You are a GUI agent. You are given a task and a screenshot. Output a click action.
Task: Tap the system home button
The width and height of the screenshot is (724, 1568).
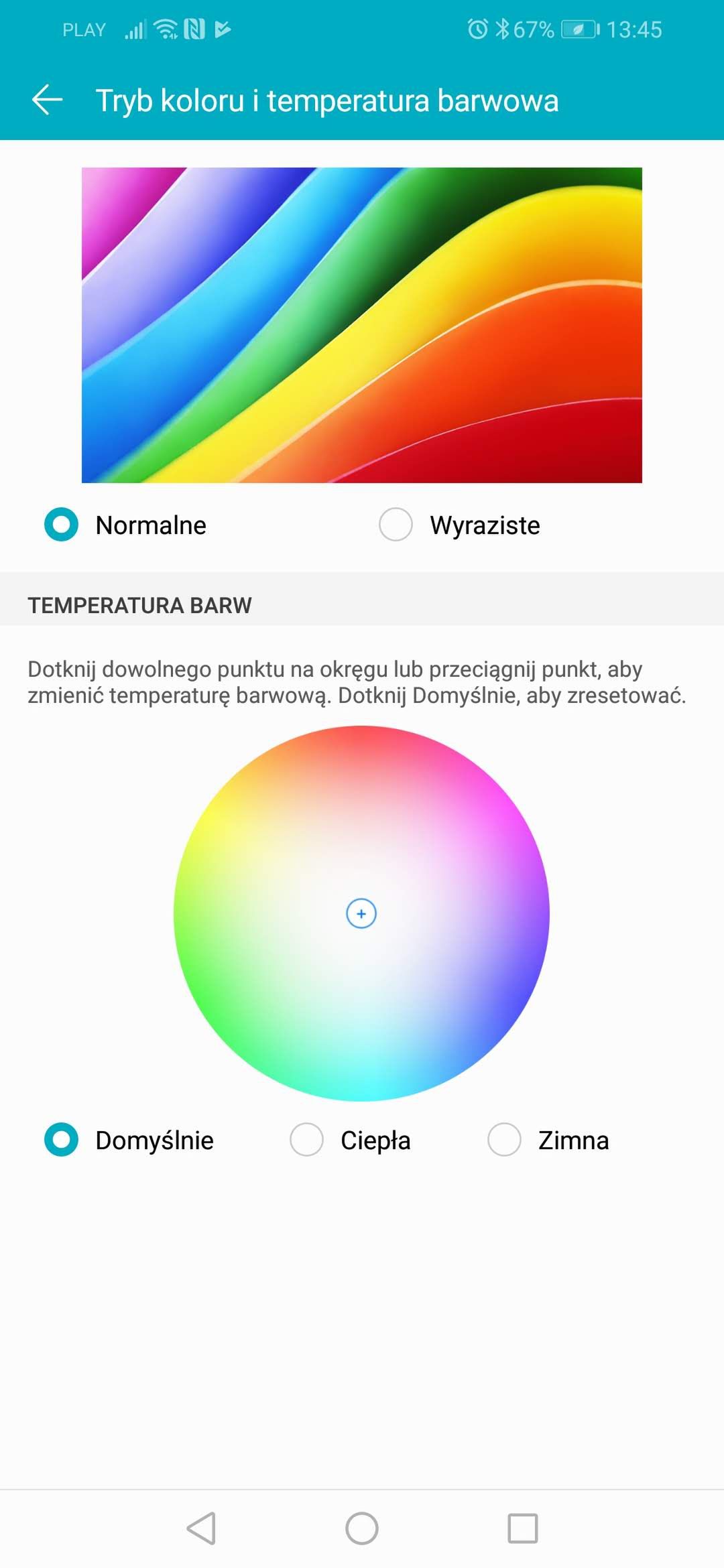tap(362, 1528)
